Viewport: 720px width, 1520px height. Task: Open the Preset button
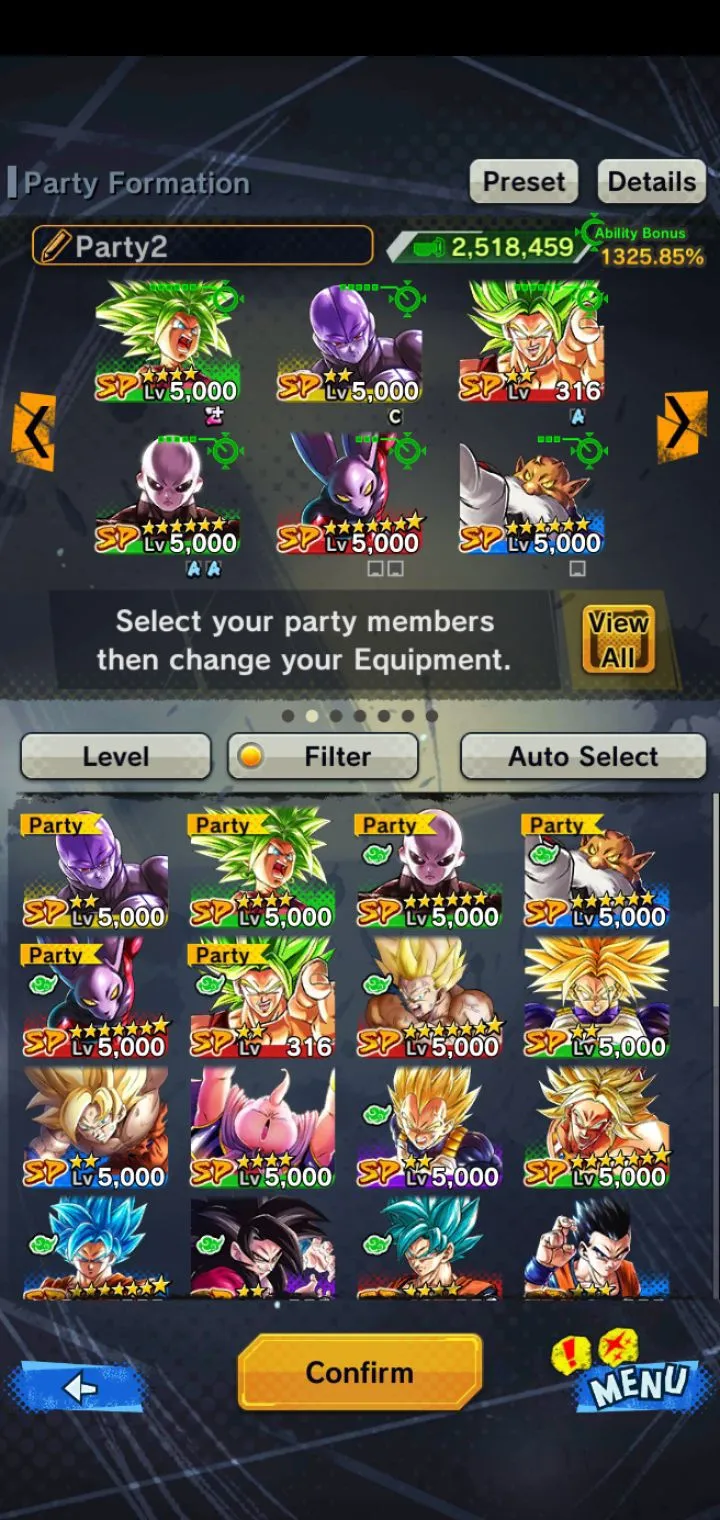point(523,182)
